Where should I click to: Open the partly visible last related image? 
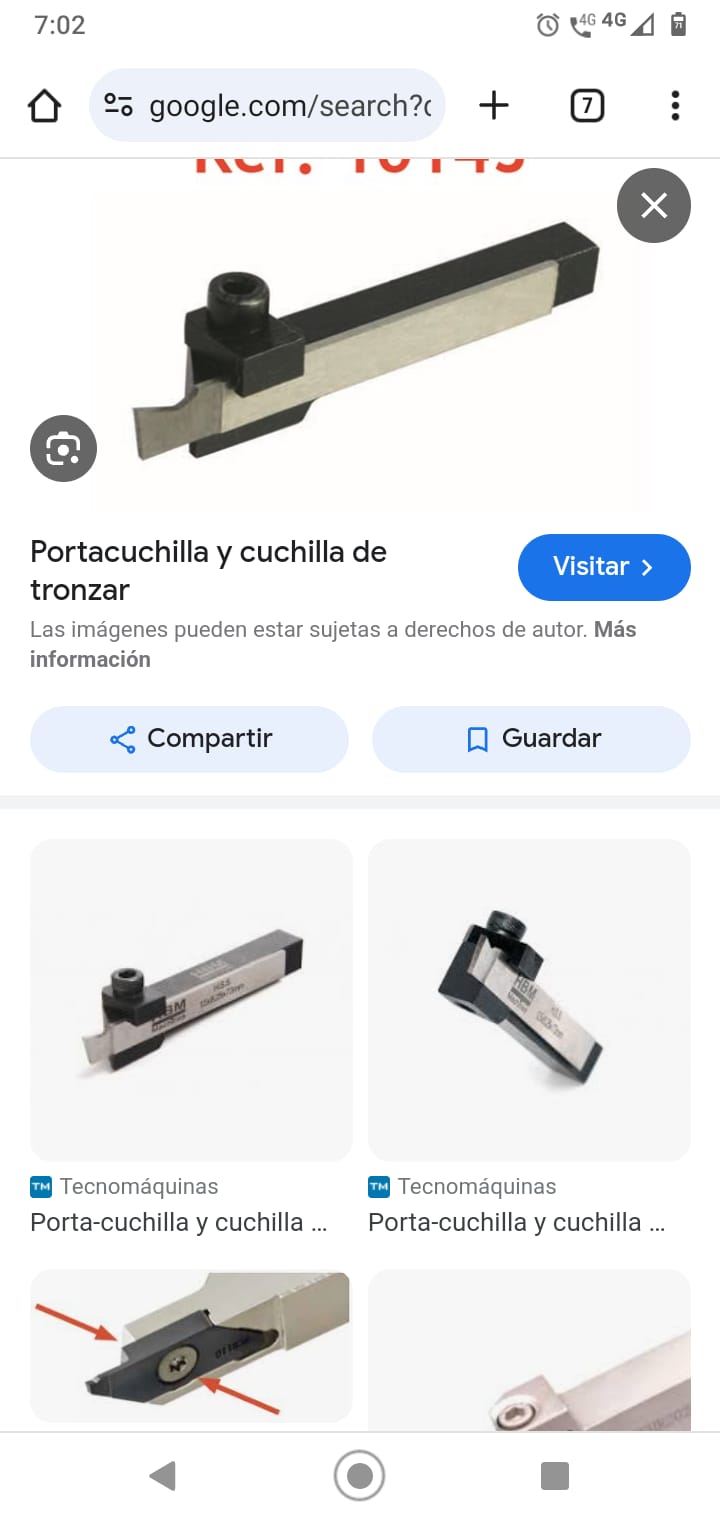click(529, 1350)
